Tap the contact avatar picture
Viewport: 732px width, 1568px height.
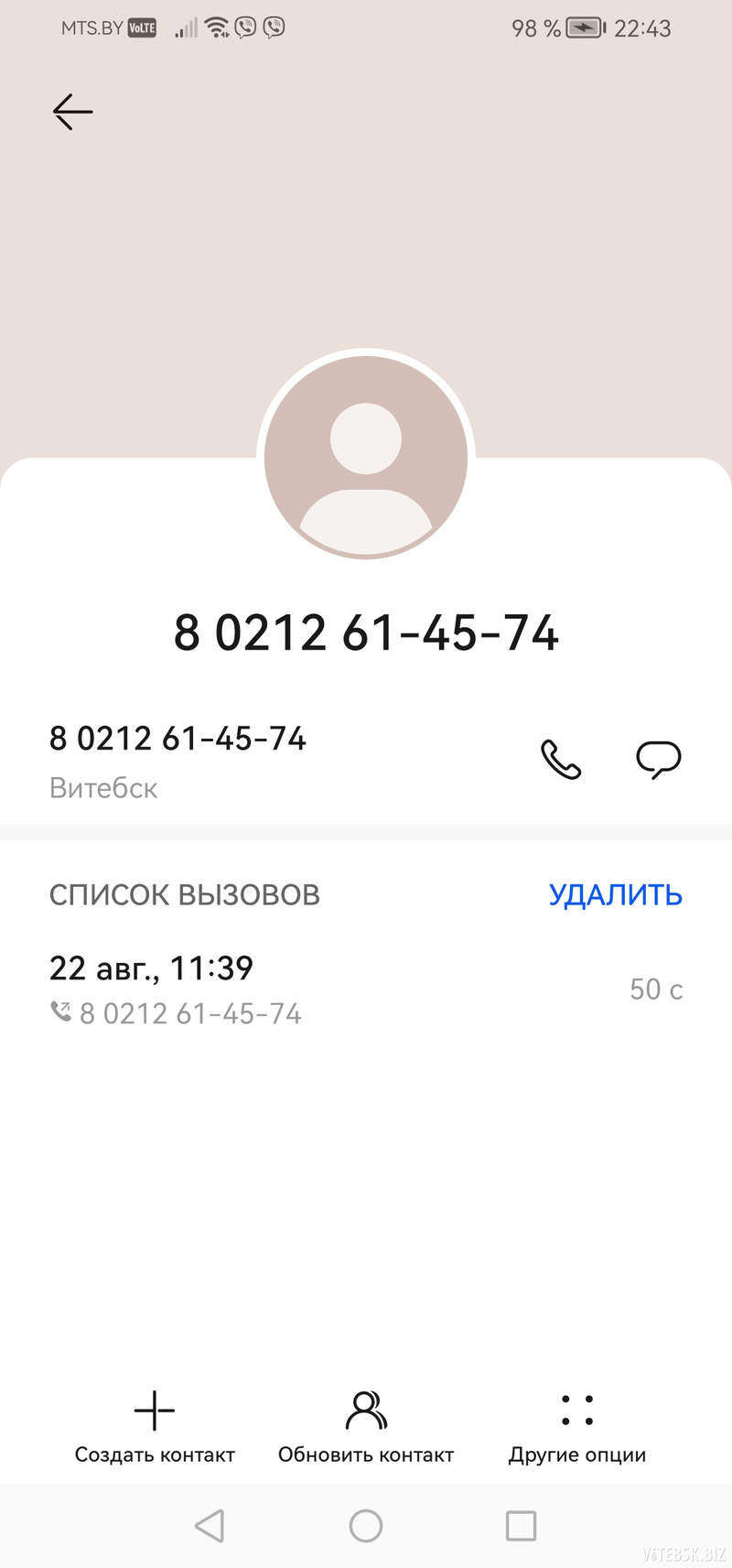(366, 455)
